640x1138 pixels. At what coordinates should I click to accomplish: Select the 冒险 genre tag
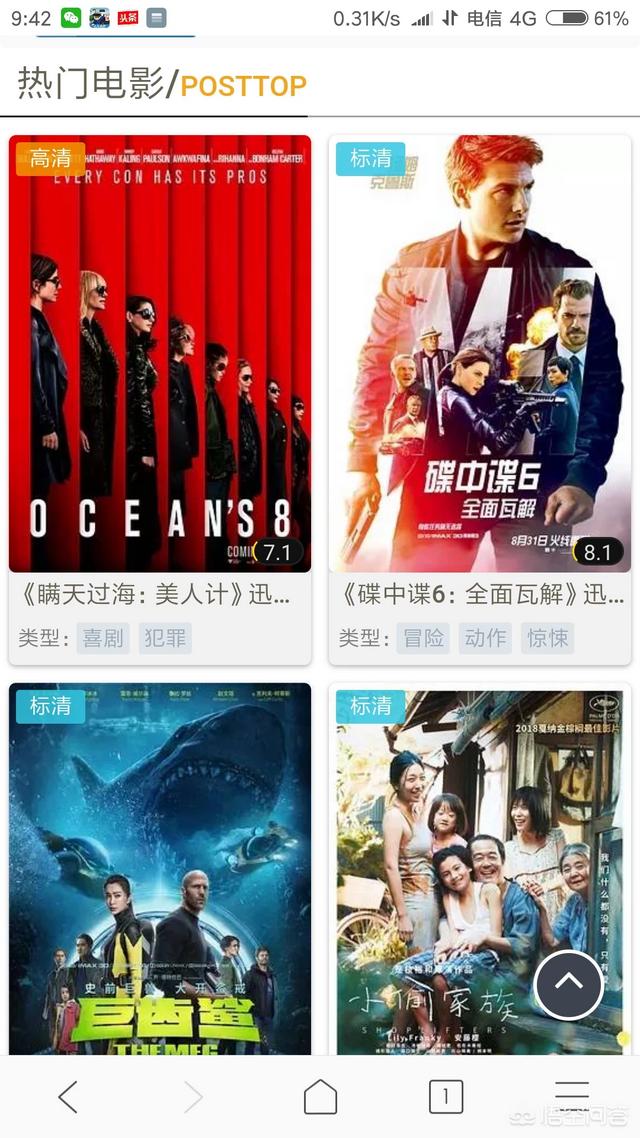pos(423,638)
